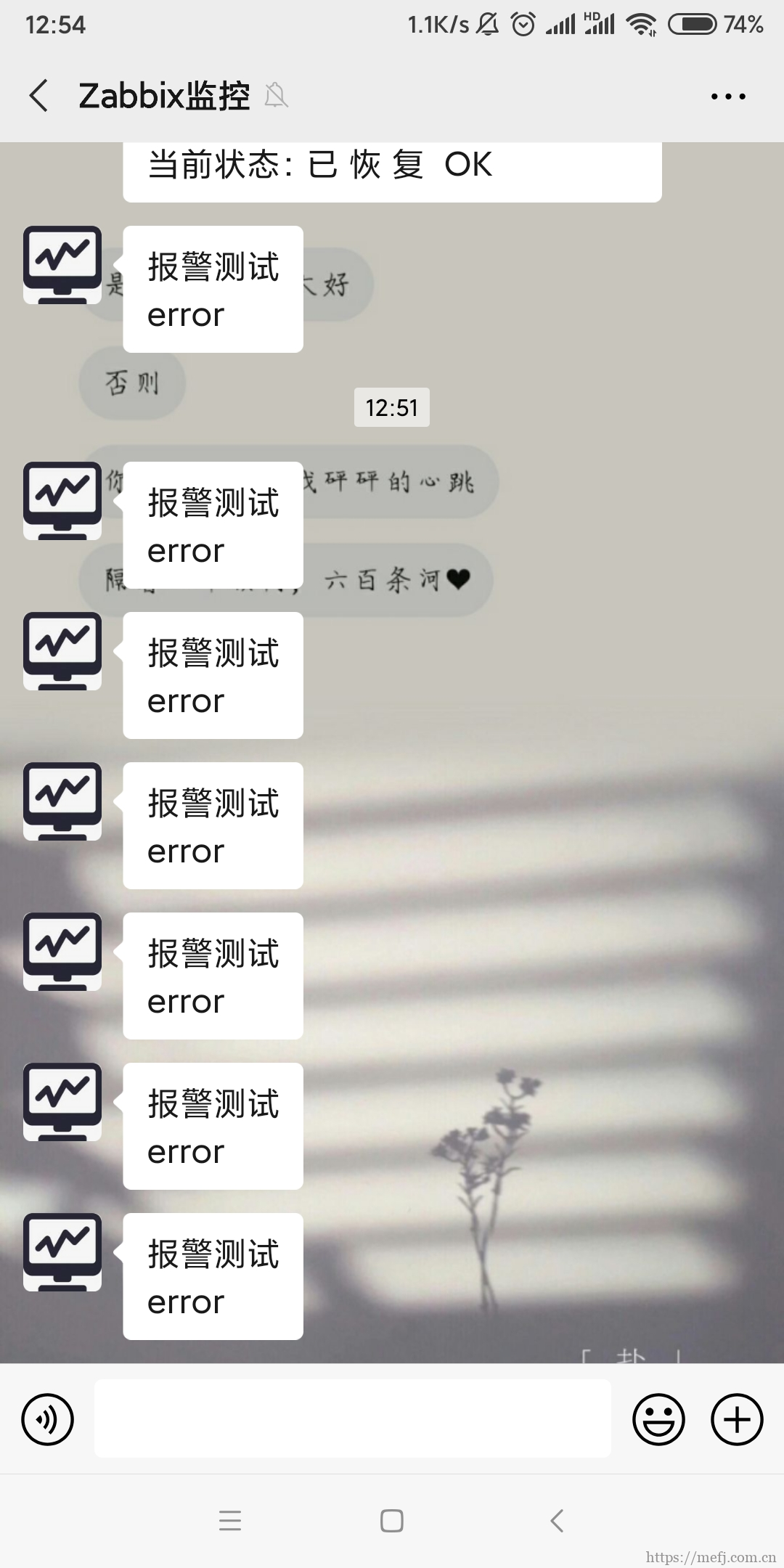
Task: Tap the bottom 报警测试 error message bubble
Action: coord(212,1275)
